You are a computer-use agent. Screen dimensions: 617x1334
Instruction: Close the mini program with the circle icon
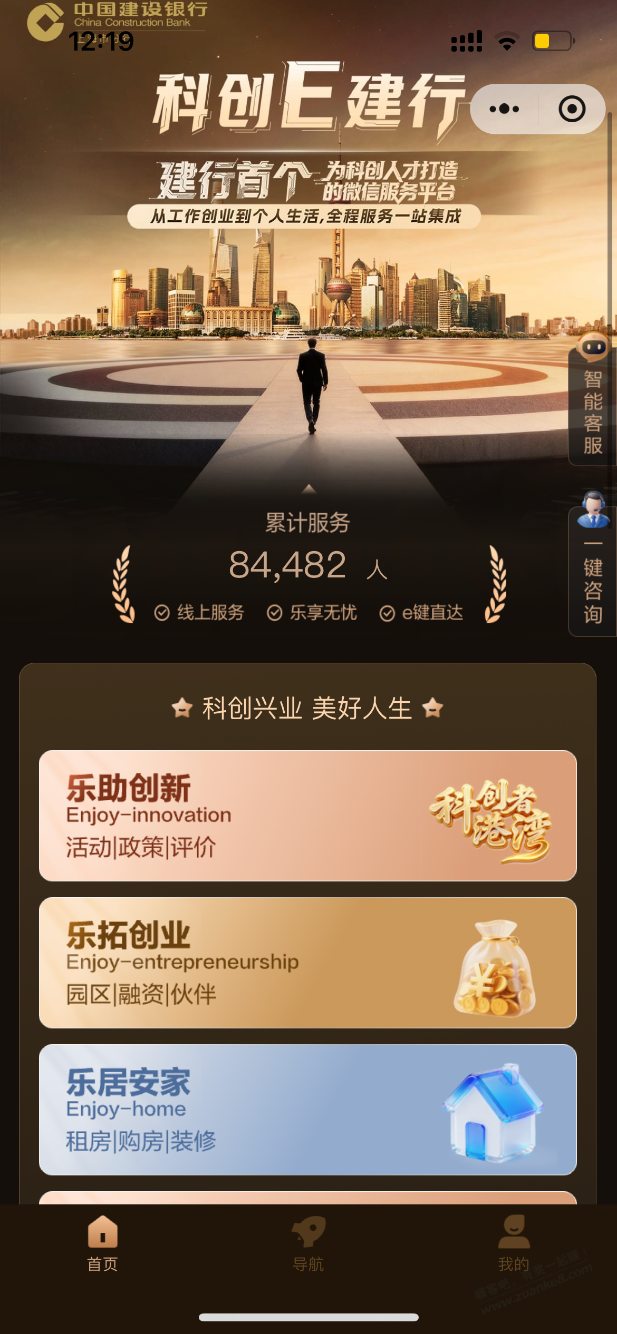tap(572, 109)
